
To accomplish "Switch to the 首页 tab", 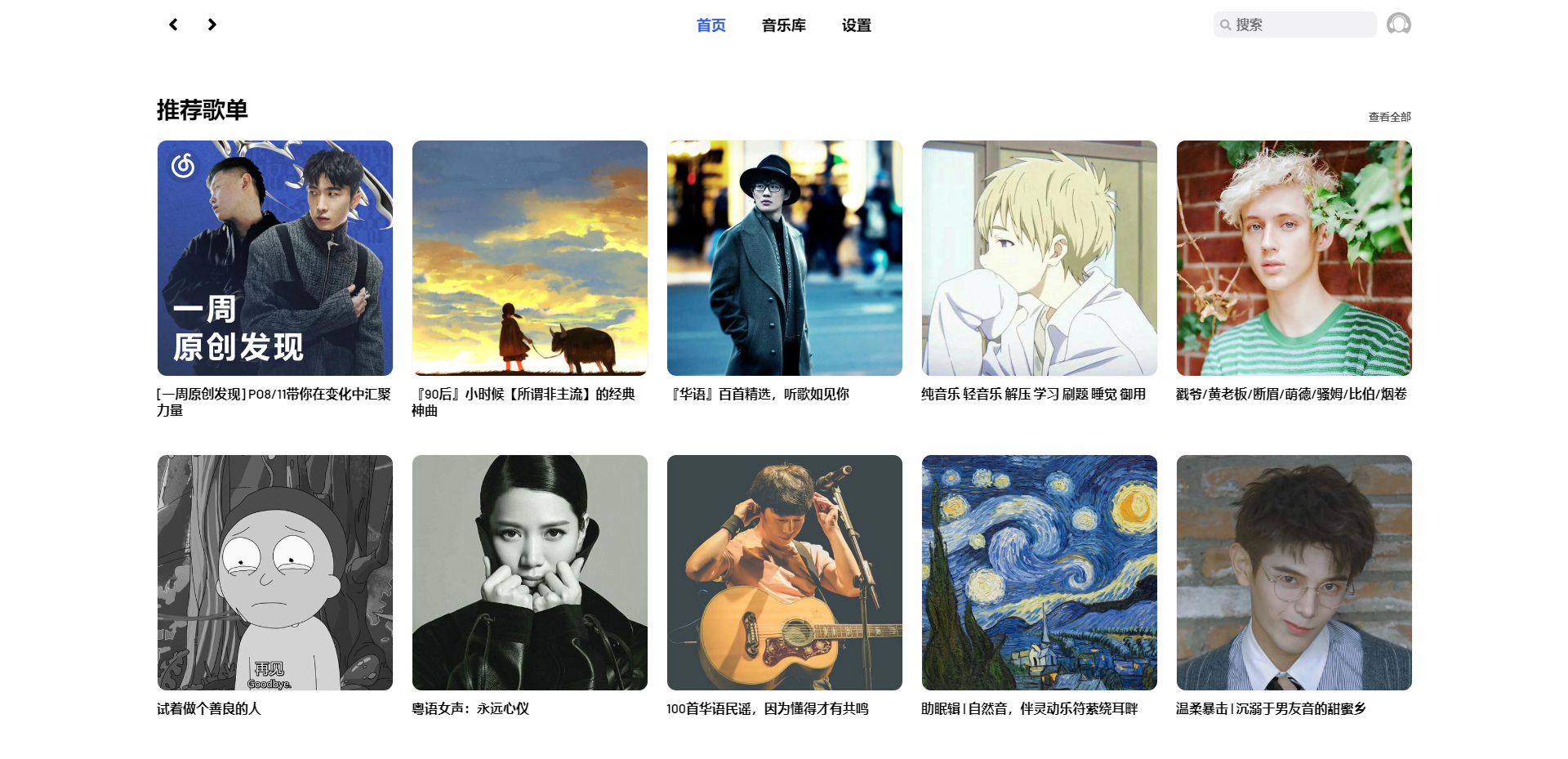I will coord(710,25).
